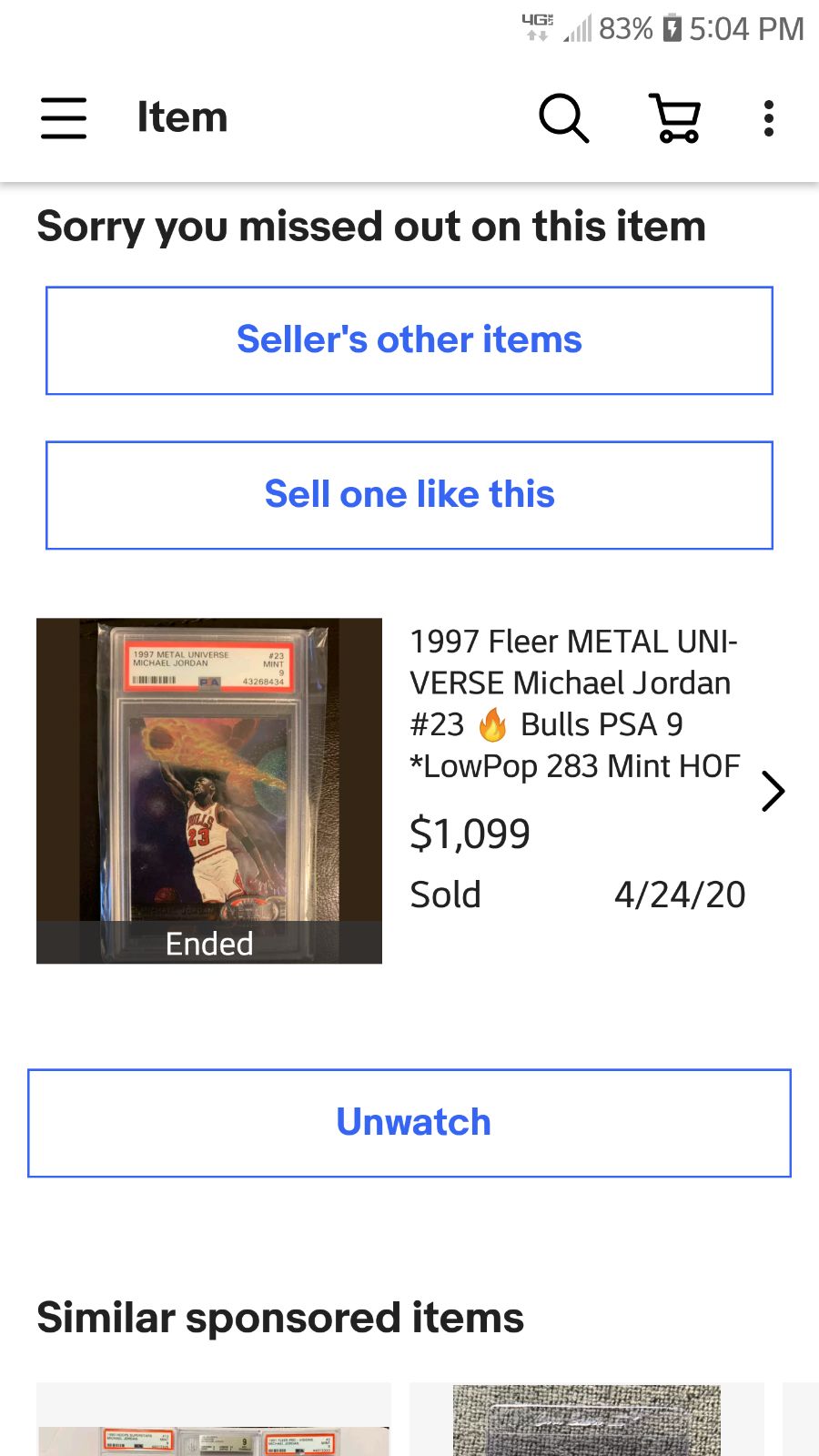Tap Sell one like this
The image size is (819, 1456).
tap(409, 495)
